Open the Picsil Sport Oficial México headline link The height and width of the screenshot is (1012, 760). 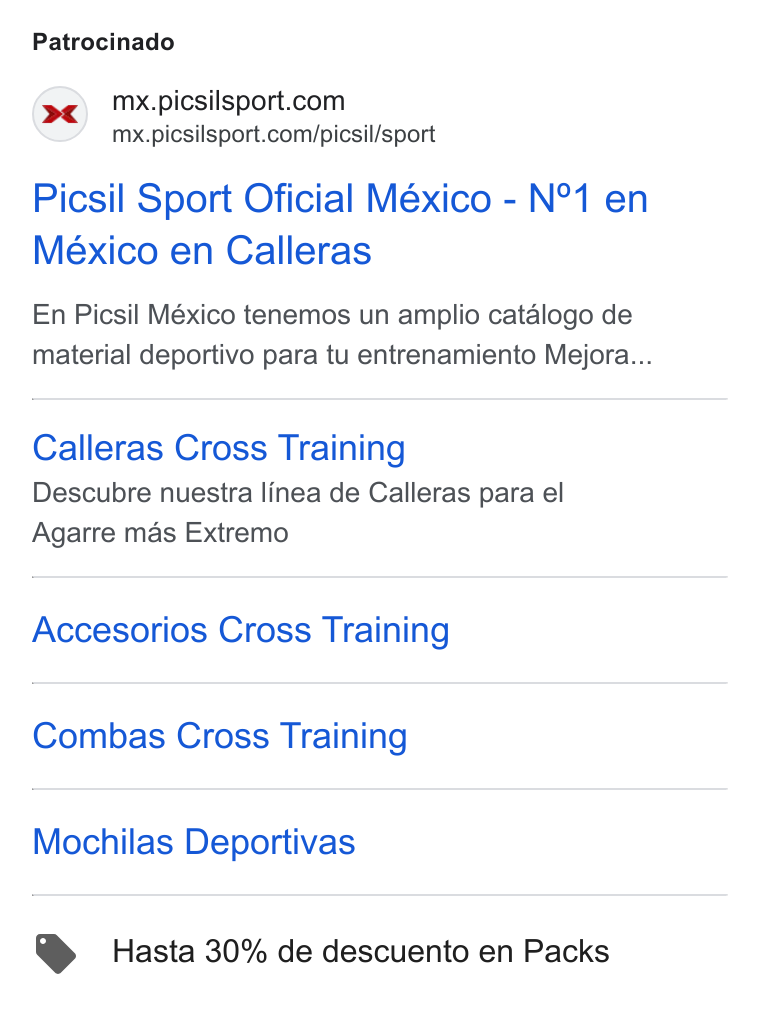point(340,224)
